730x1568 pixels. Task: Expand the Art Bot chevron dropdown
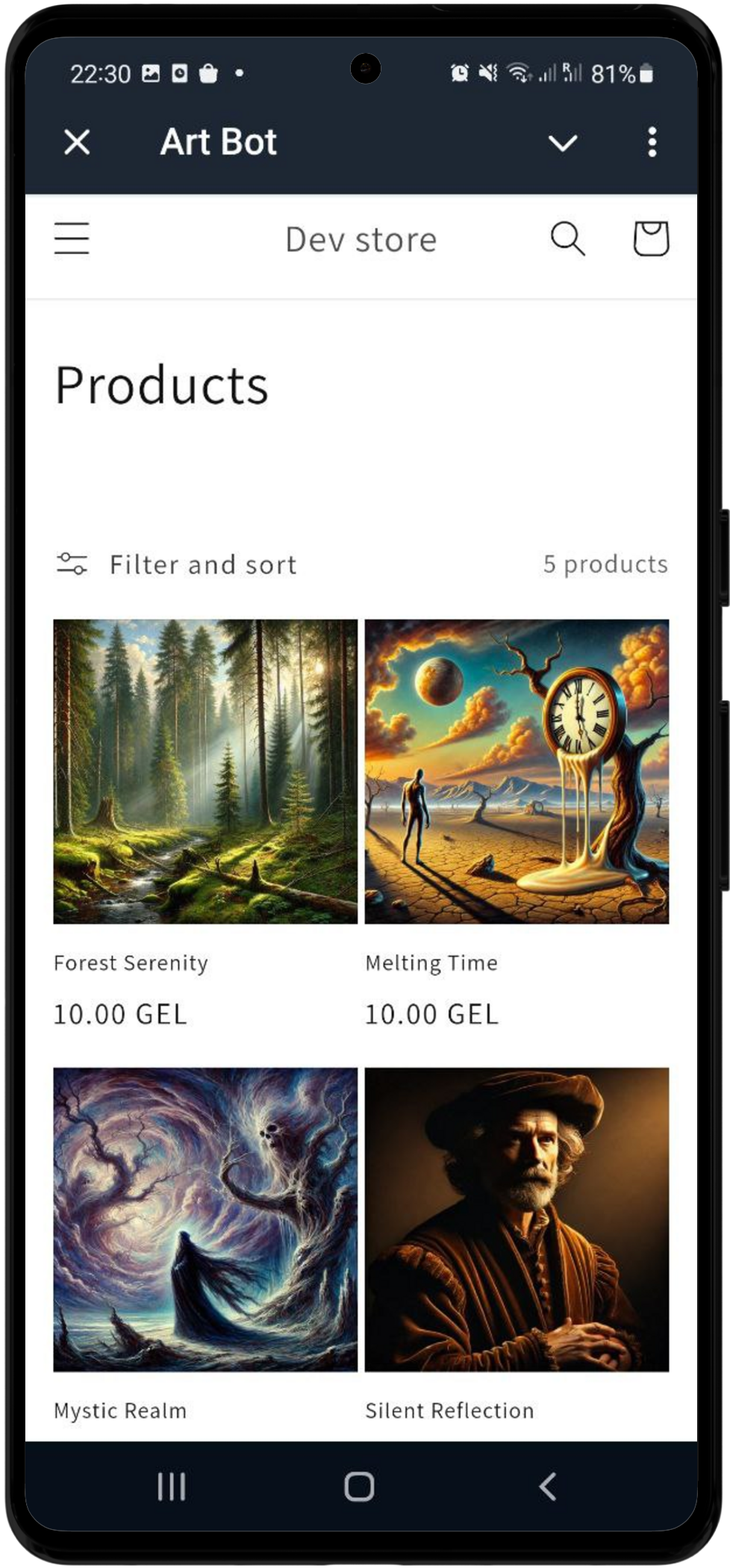click(562, 142)
